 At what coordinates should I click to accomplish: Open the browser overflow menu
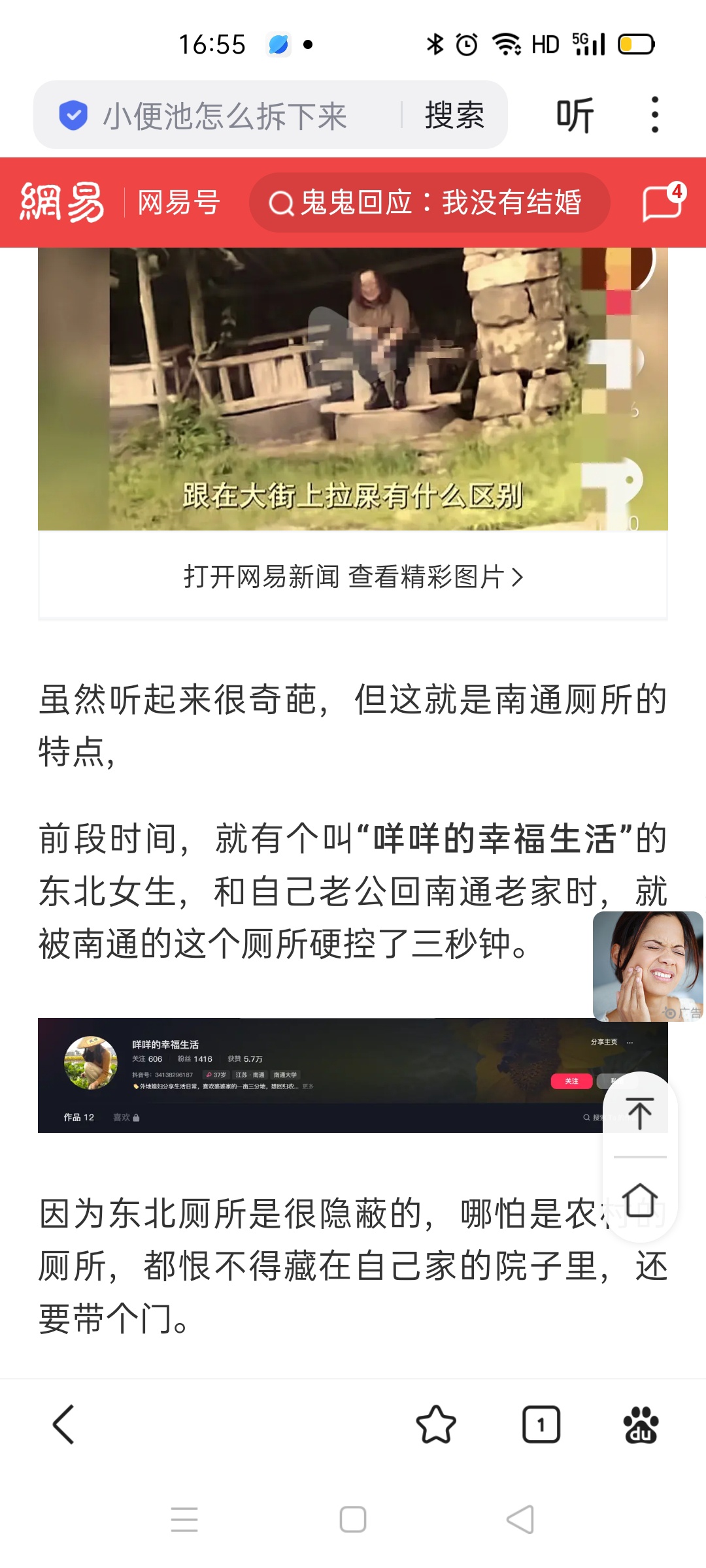coord(654,115)
